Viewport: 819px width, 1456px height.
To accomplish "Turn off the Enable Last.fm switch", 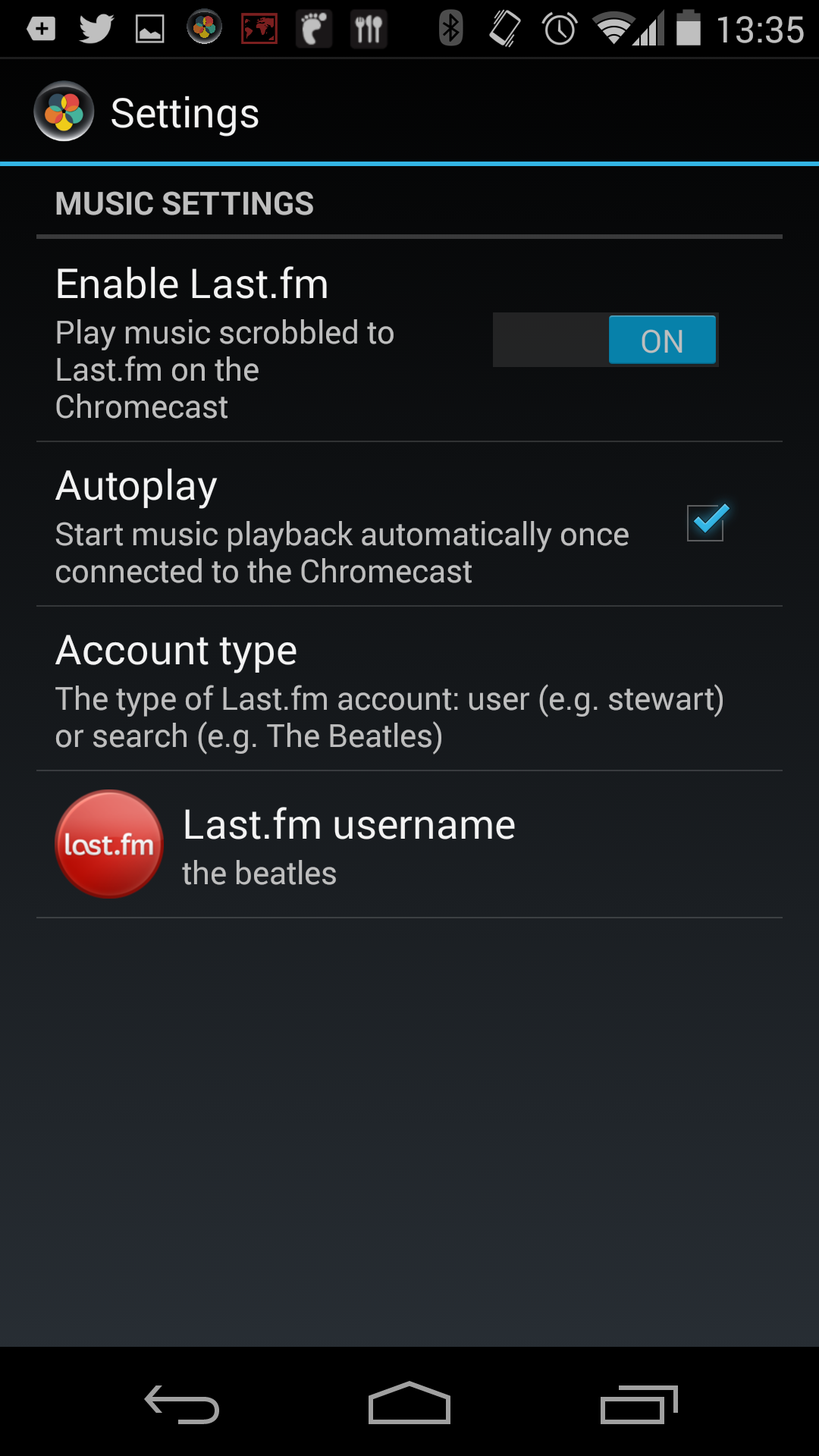I will (605, 340).
